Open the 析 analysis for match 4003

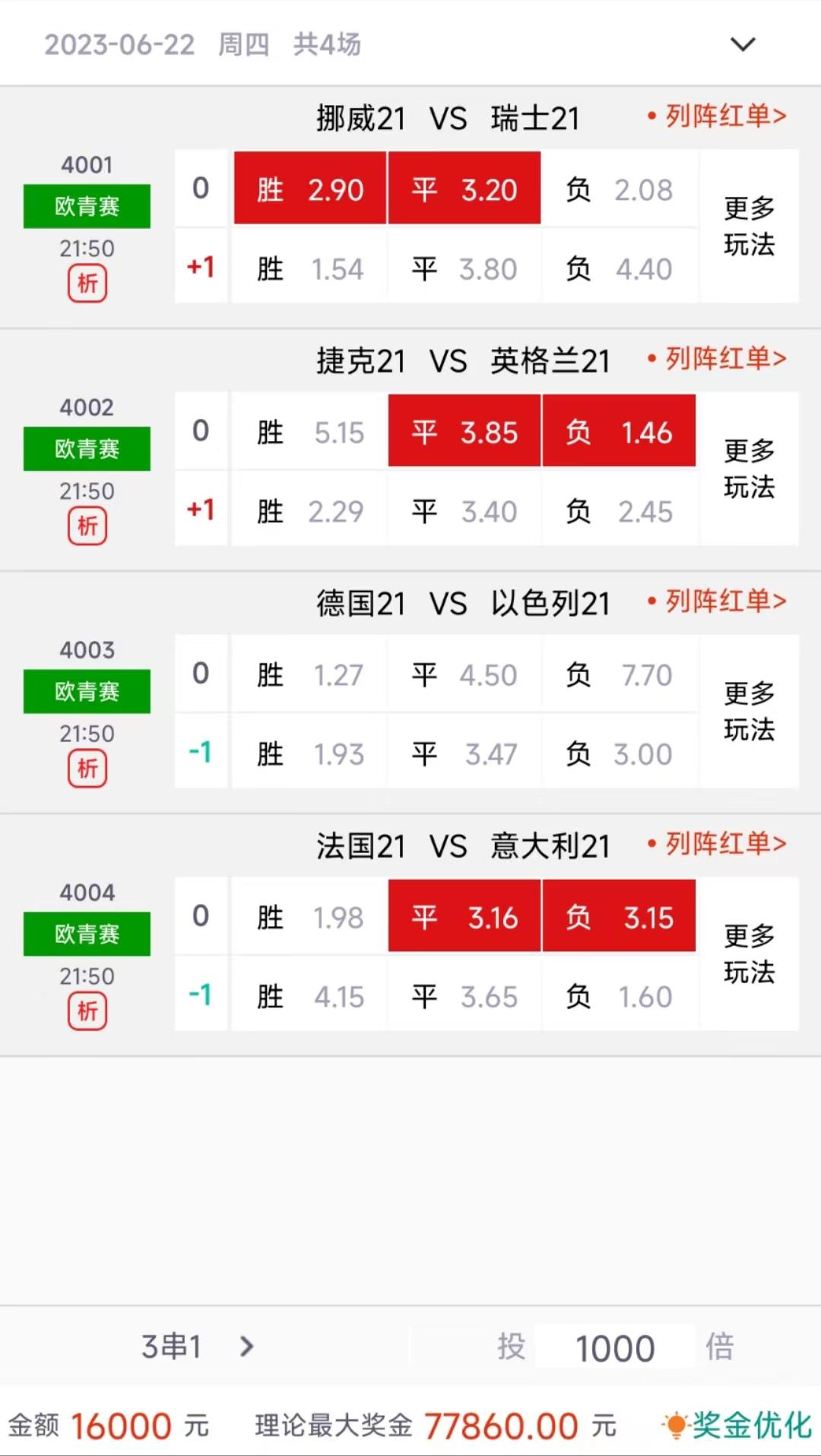coord(87,769)
